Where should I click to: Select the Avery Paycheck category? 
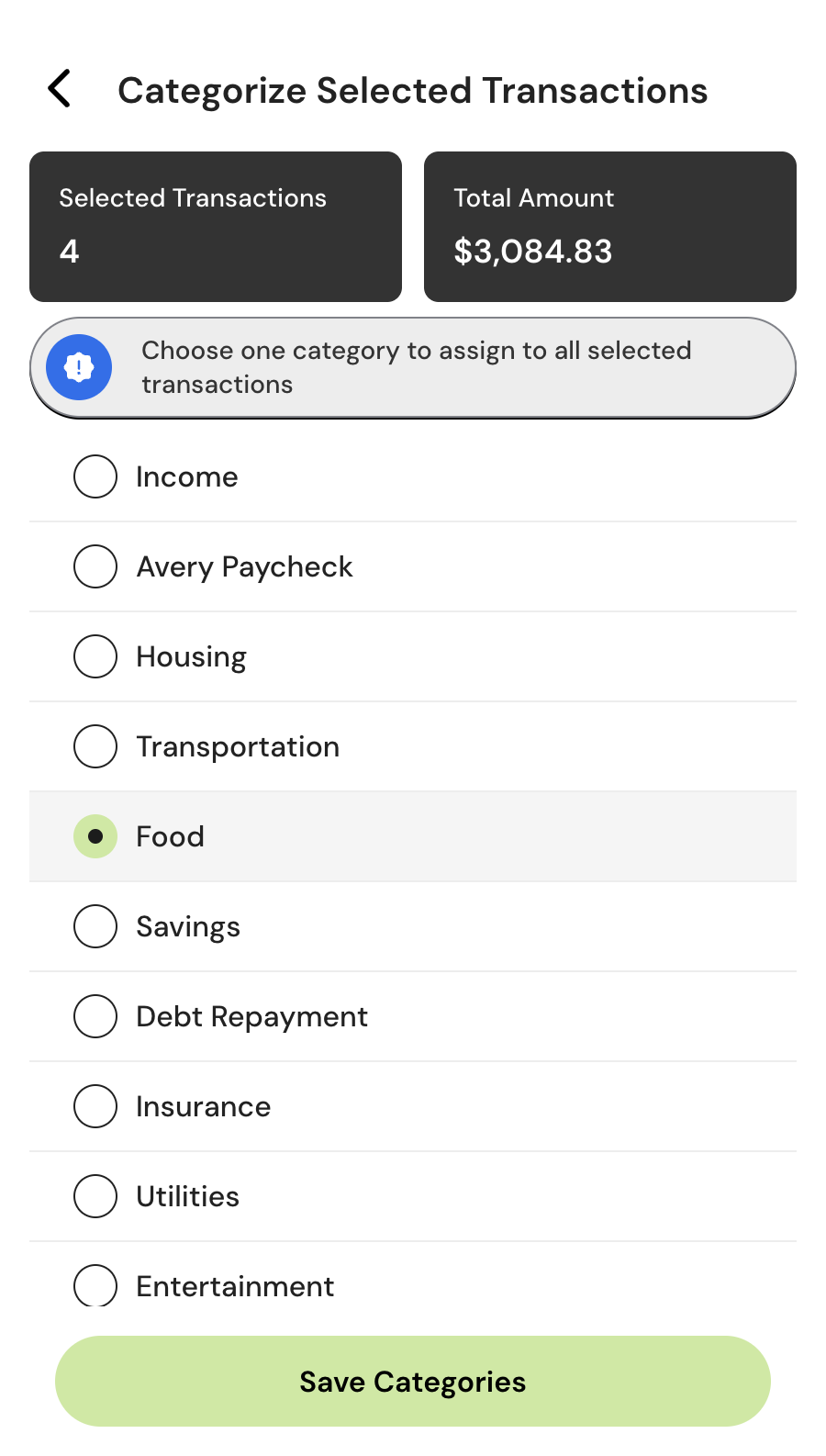click(95, 566)
